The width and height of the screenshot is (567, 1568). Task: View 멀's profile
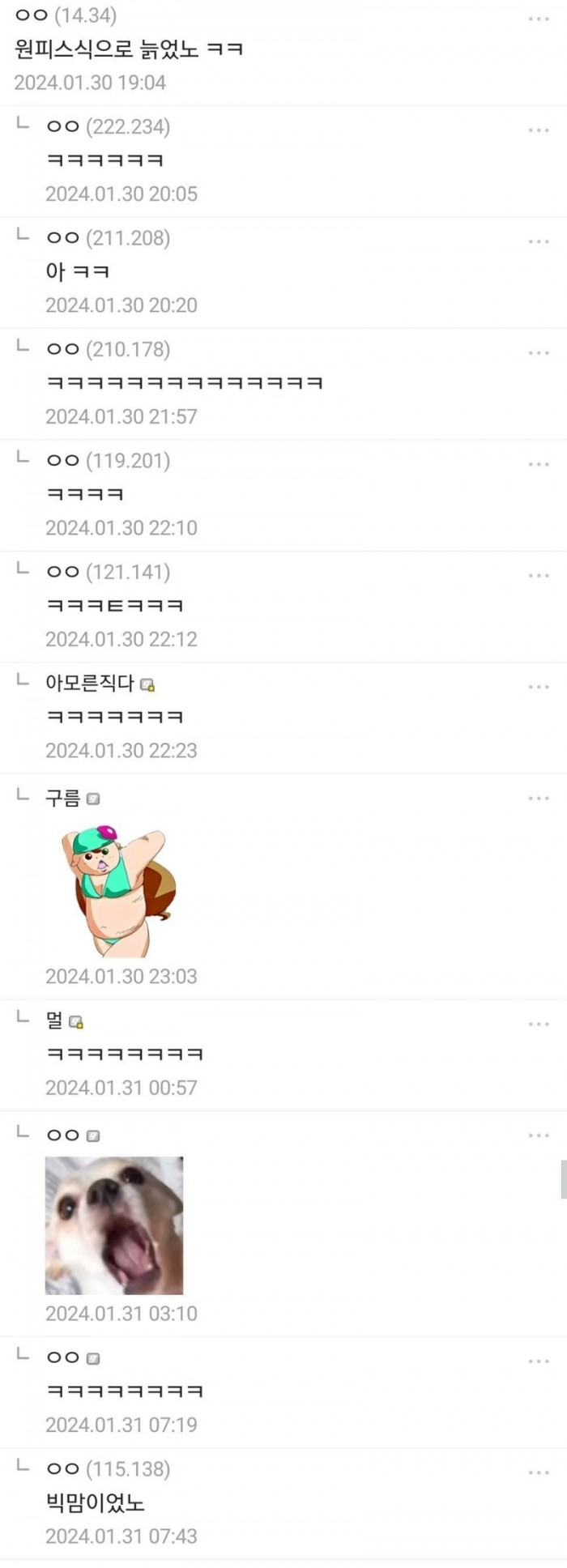click(55, 1021)
